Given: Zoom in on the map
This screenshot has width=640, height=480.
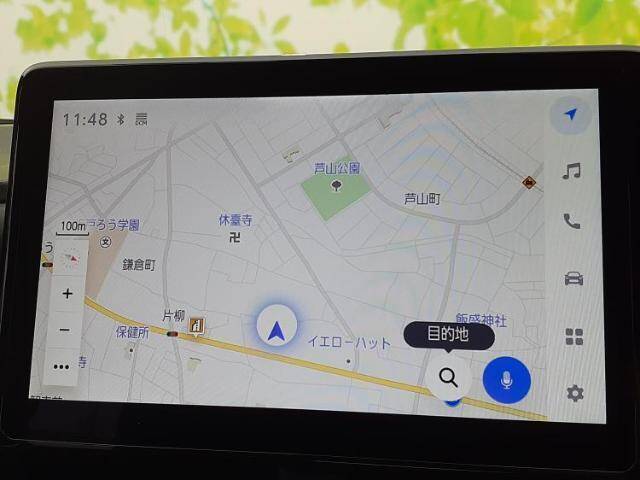Looking at the screenshot, I should coord(67,294).
